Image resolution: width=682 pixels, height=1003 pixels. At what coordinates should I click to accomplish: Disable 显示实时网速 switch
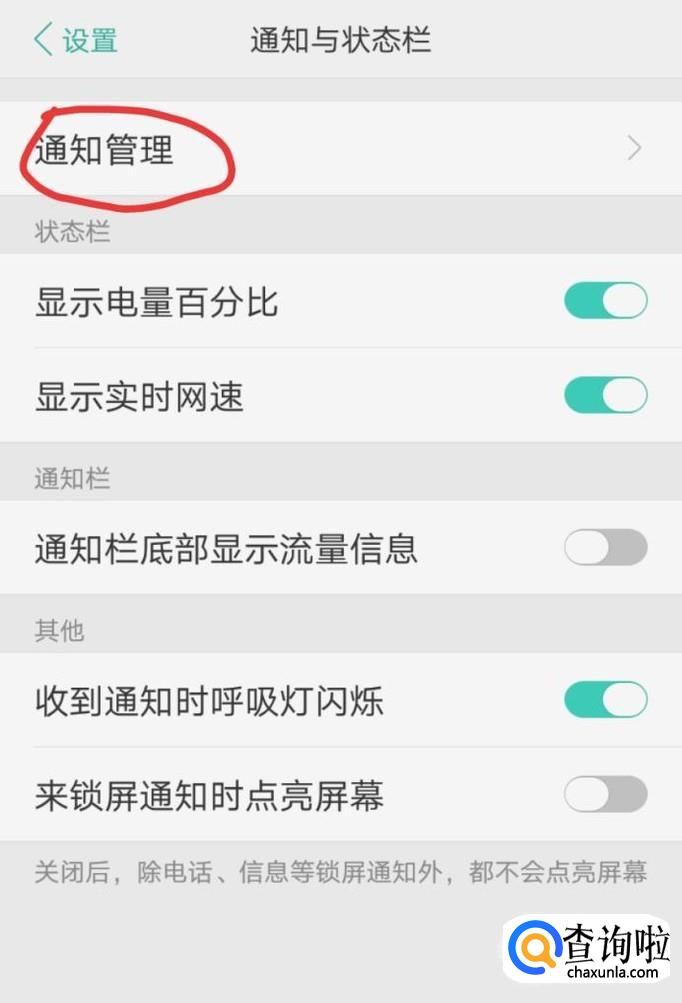(x=605, y=395)
